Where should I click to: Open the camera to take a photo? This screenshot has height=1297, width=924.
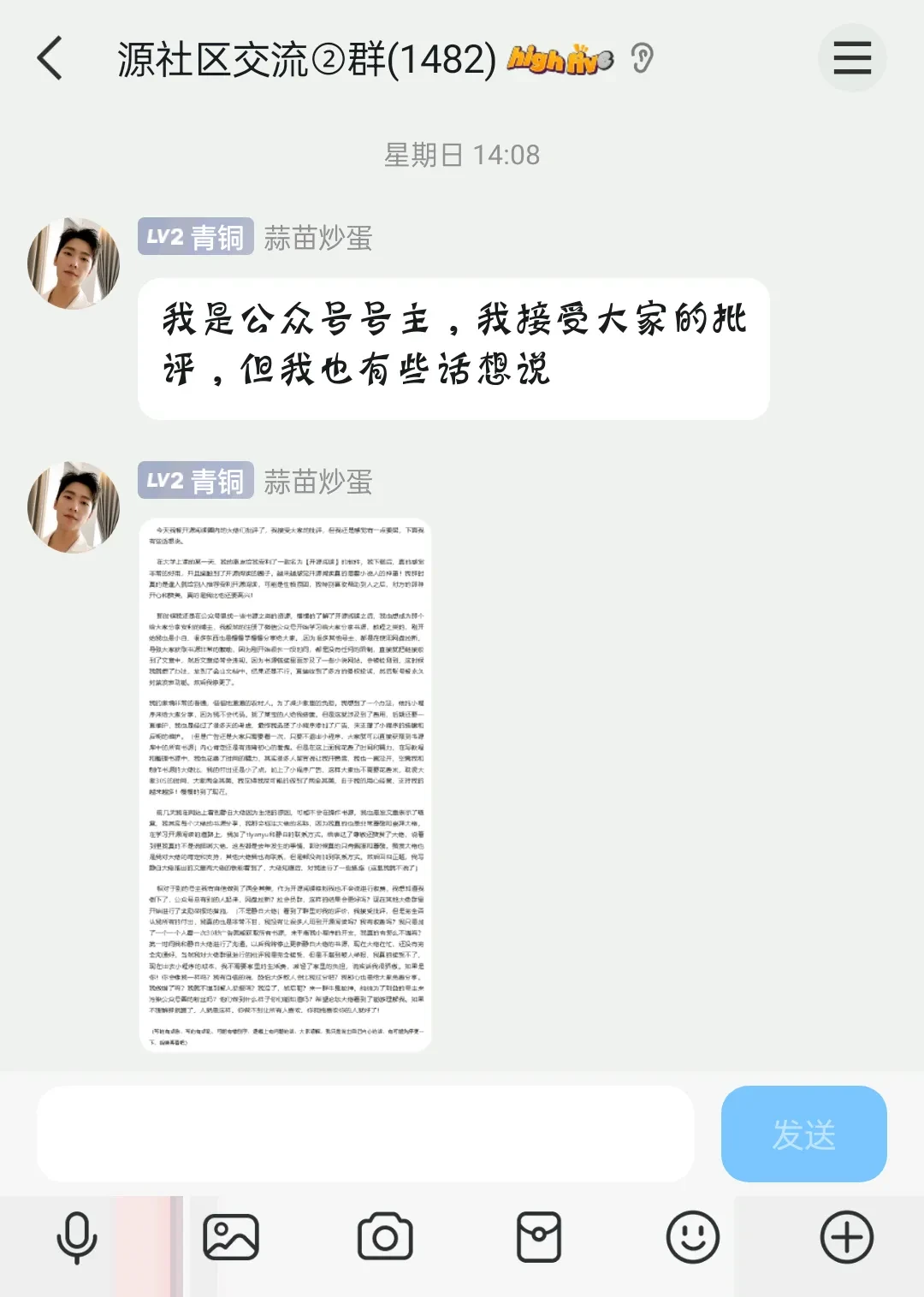point(385,1237)
